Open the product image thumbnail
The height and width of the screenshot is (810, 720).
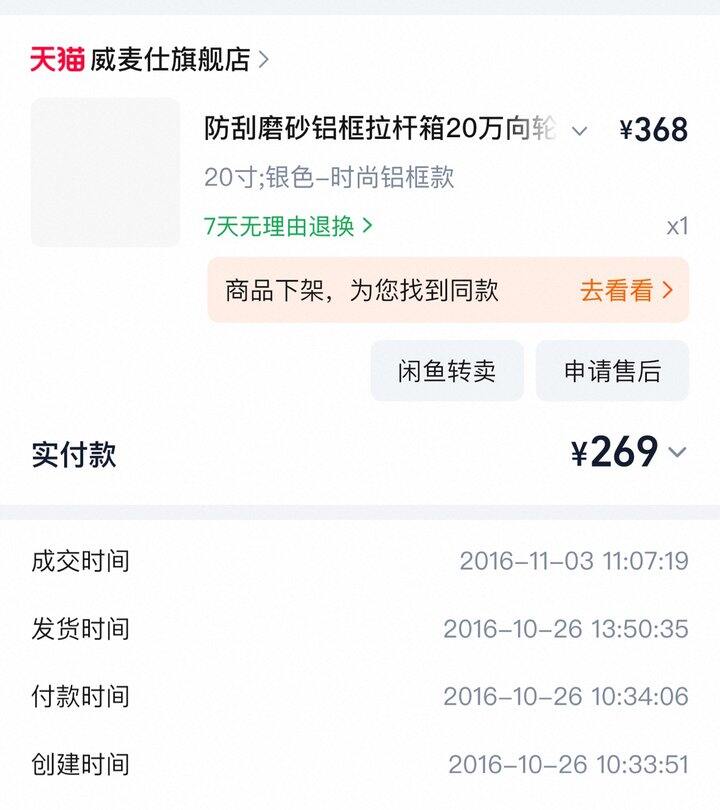(x=106, y=172)
